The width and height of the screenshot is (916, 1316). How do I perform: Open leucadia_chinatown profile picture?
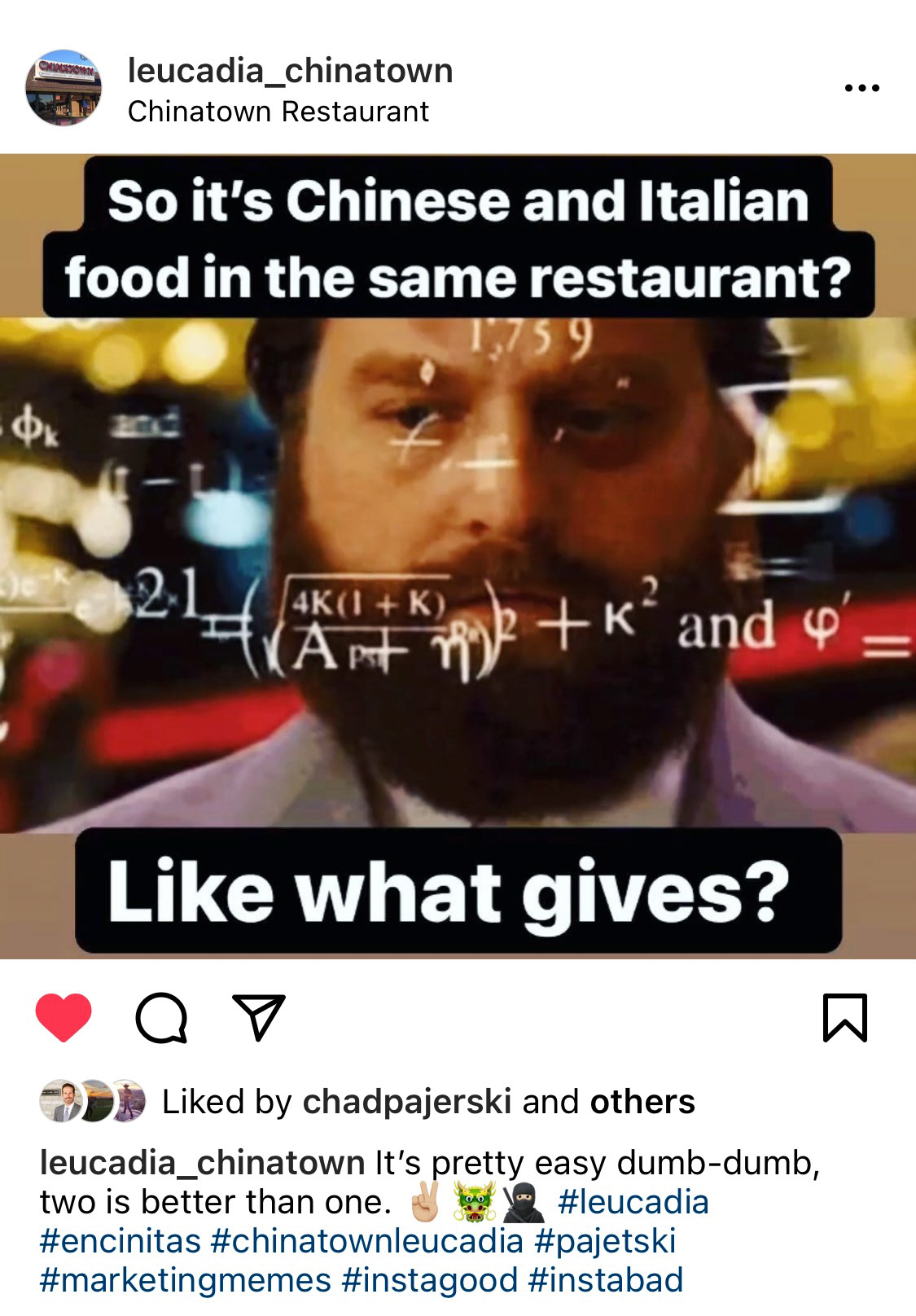tap(64, 88)
